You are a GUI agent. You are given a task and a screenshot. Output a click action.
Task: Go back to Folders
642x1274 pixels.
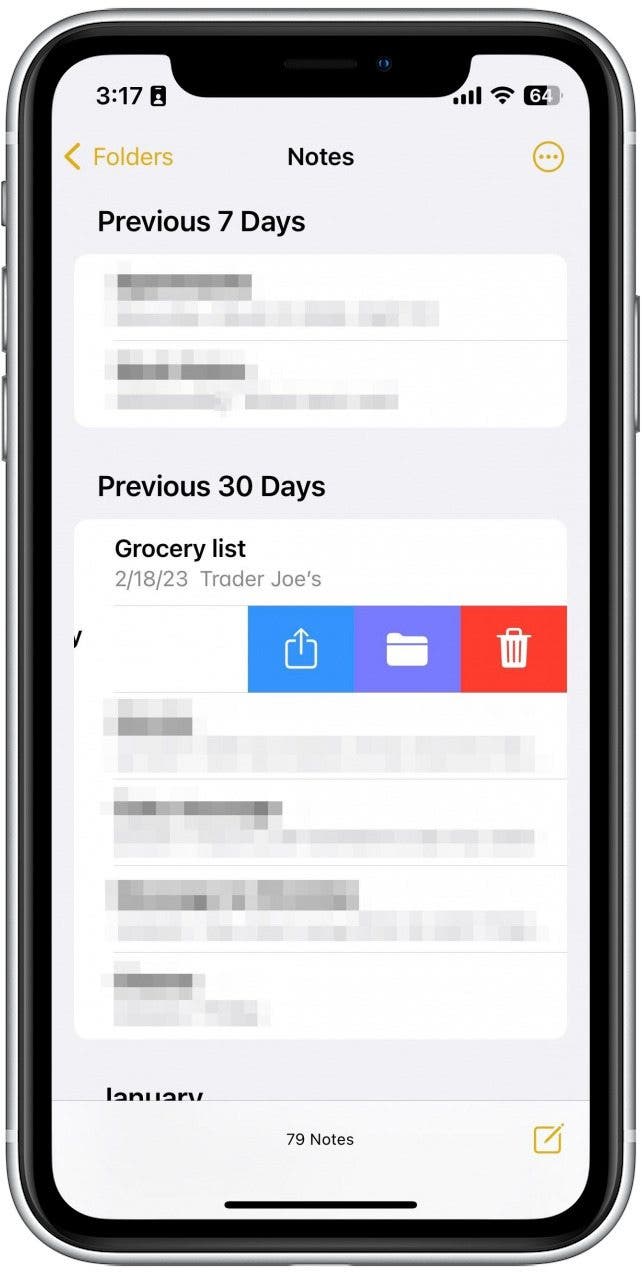117,157
